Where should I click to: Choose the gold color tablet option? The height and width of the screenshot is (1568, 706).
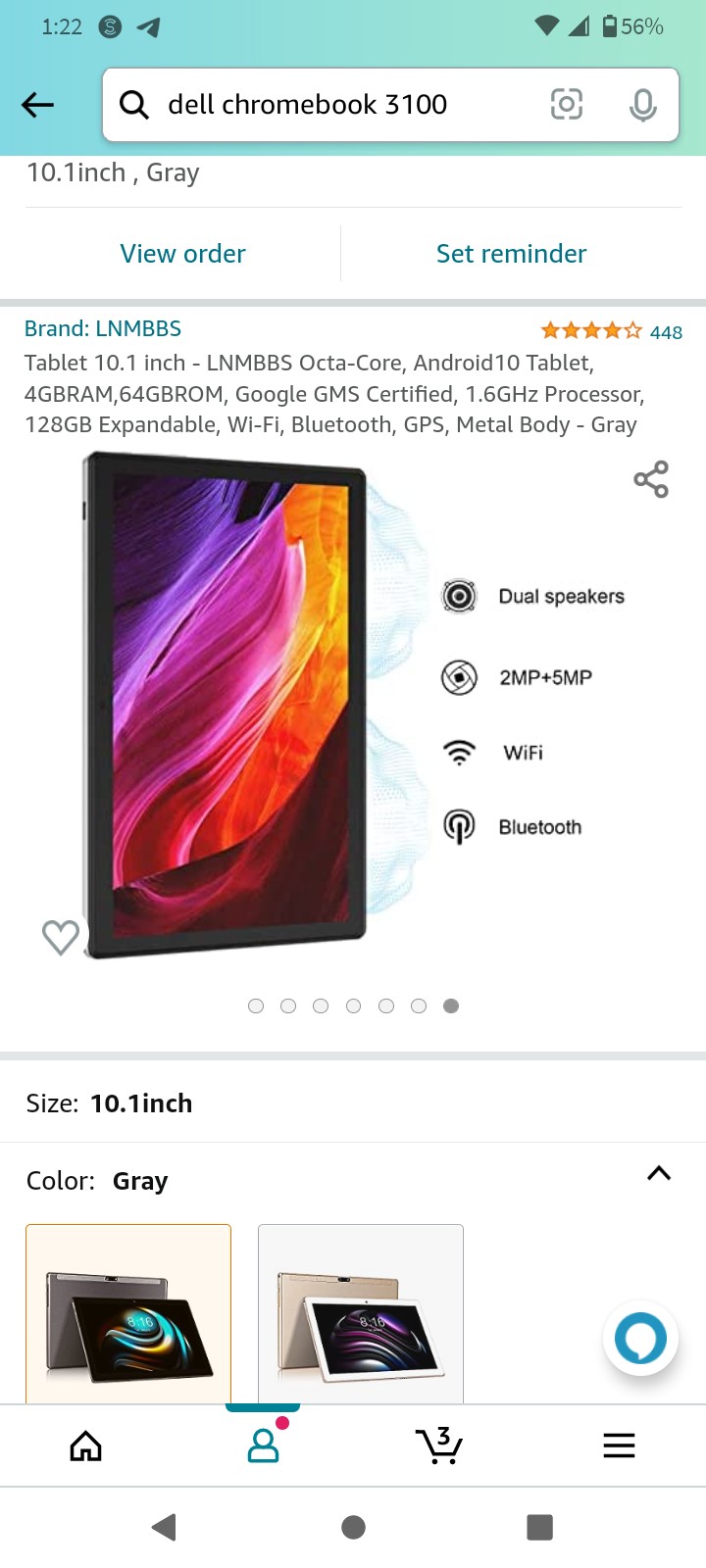(x=361, y=1315)
